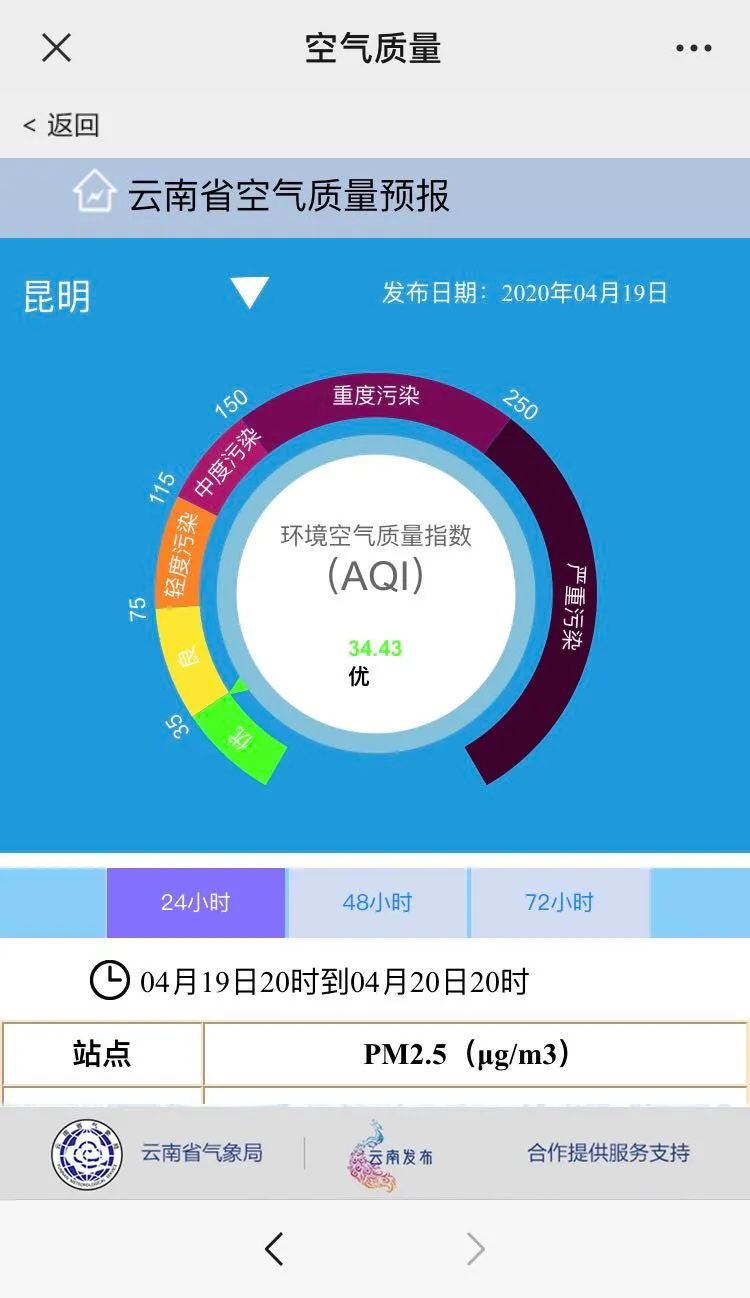Image resolution: width=750 pixels, height=1298 pixels.
Task: Select the 24小时 forecast tab
Action: coord(196,902)
